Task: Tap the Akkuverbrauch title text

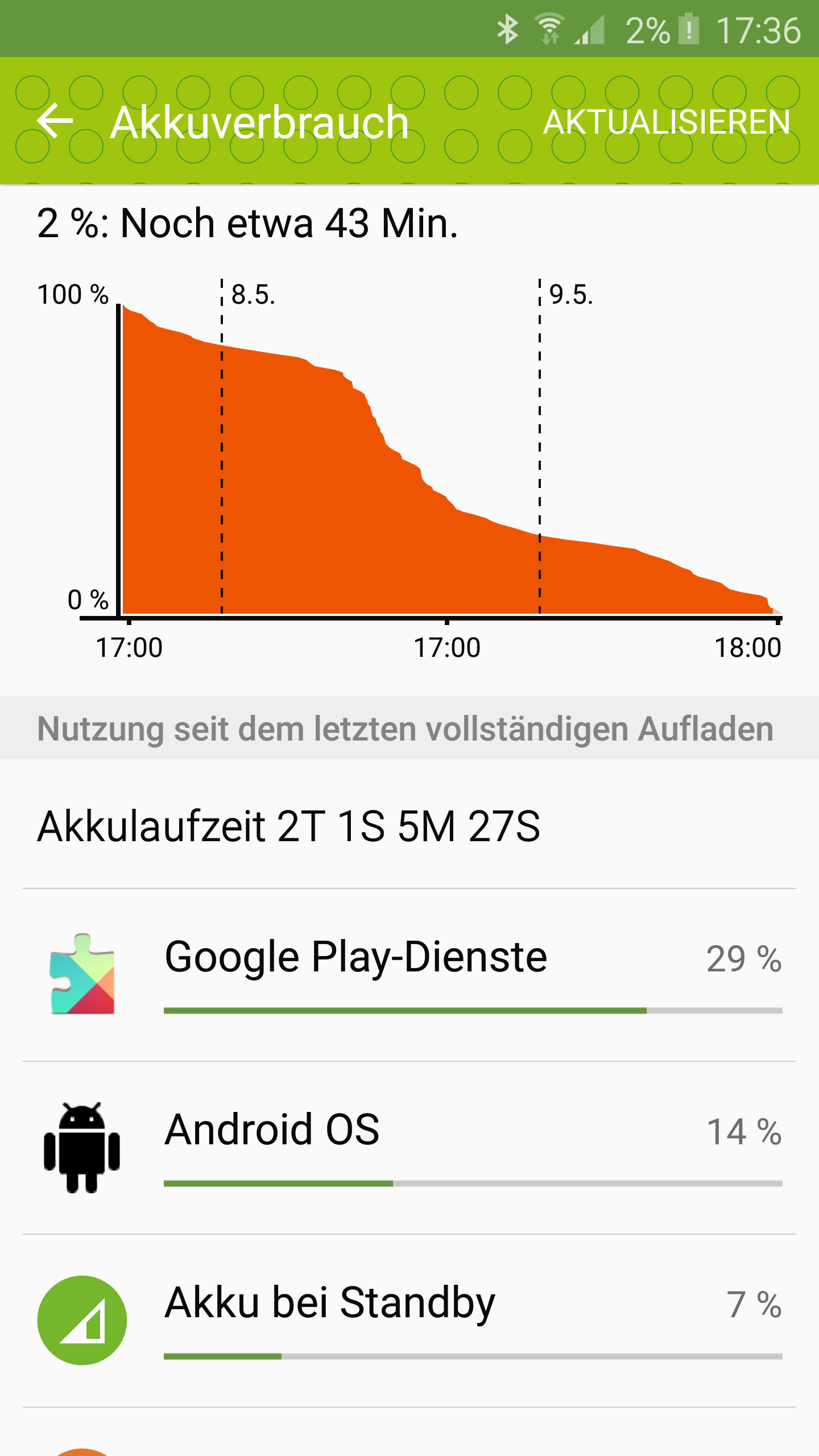Action: tap(259, 122)
